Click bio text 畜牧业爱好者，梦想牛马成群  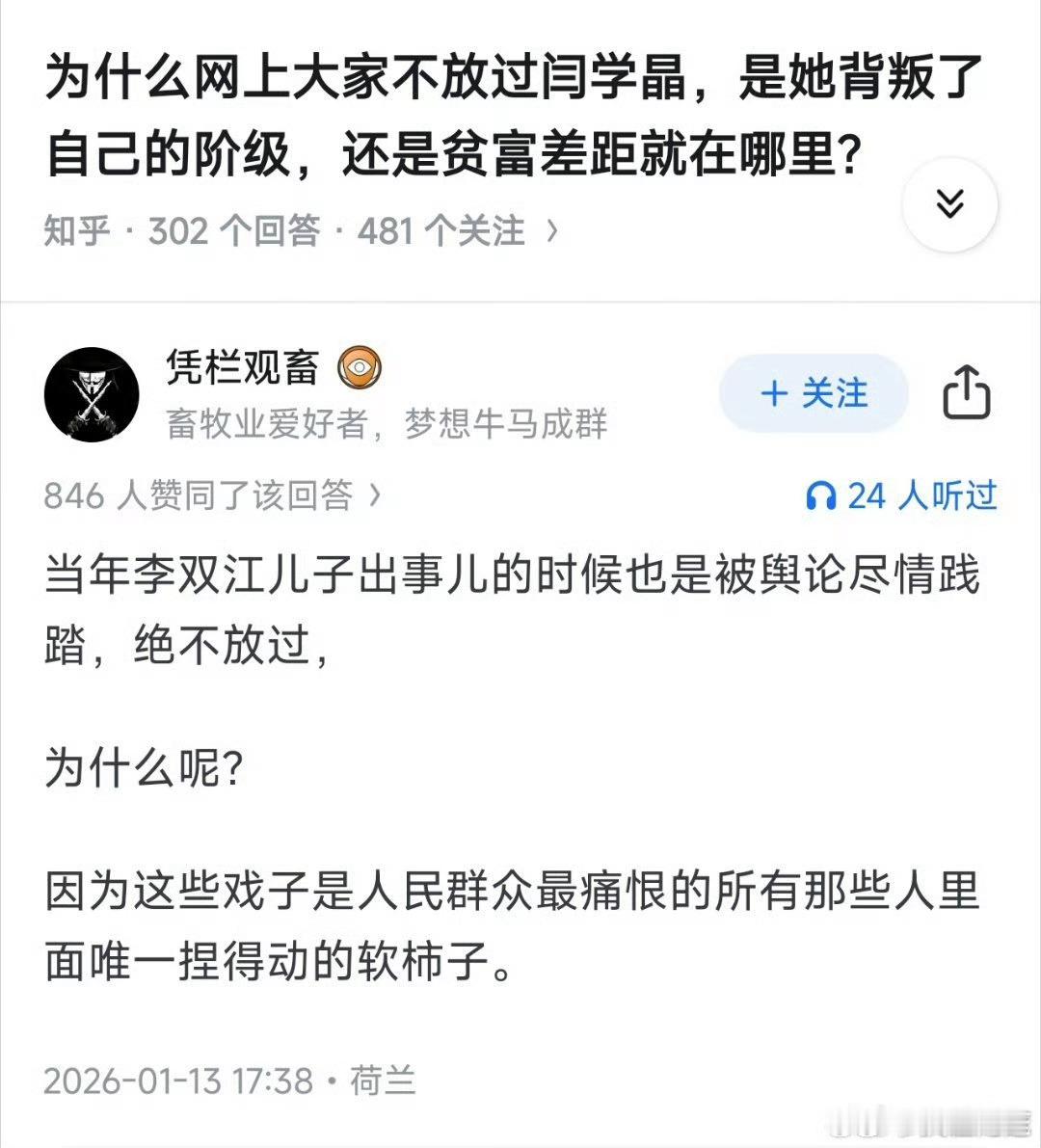point(386,427)
